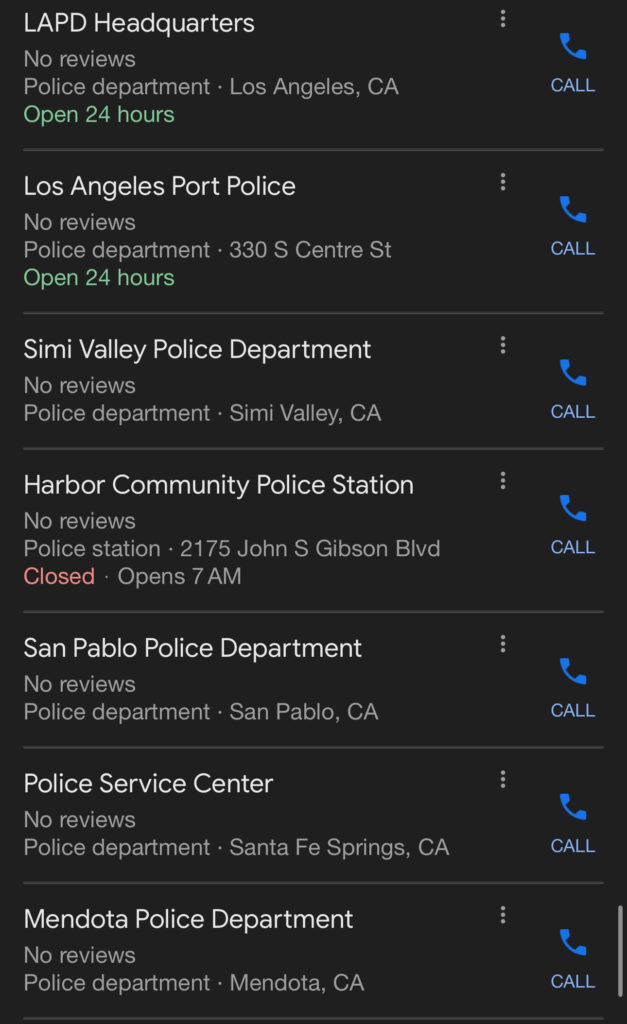
Task: Call Los Angeles Port Police
Action: (573, 226)
